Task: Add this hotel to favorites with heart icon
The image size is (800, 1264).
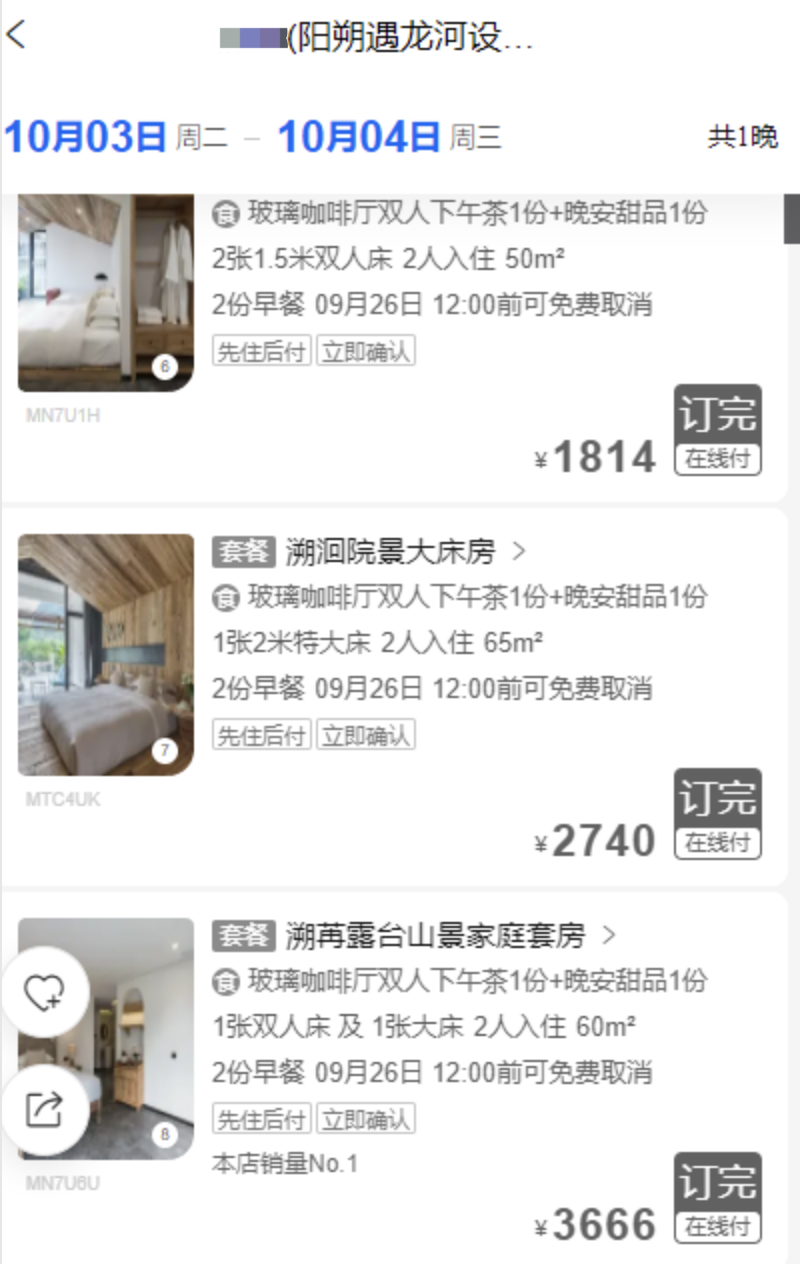Action: (x=44, y=993)
